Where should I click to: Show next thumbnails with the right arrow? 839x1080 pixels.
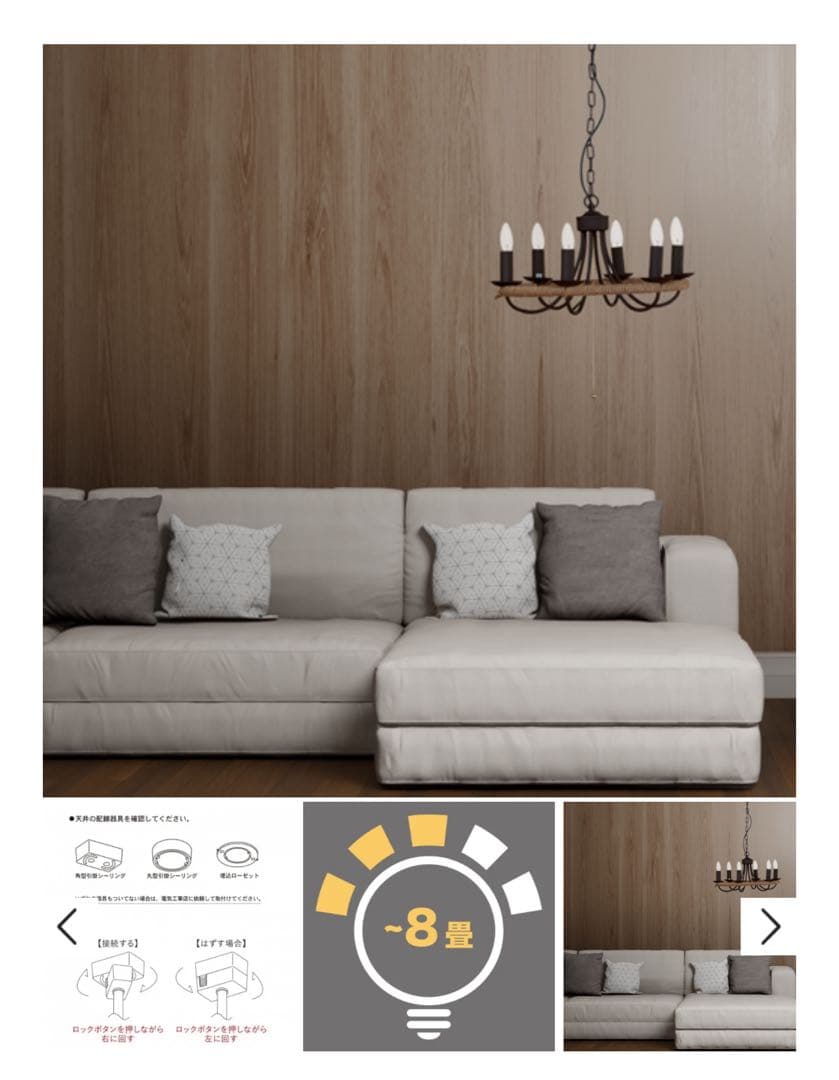769,927
